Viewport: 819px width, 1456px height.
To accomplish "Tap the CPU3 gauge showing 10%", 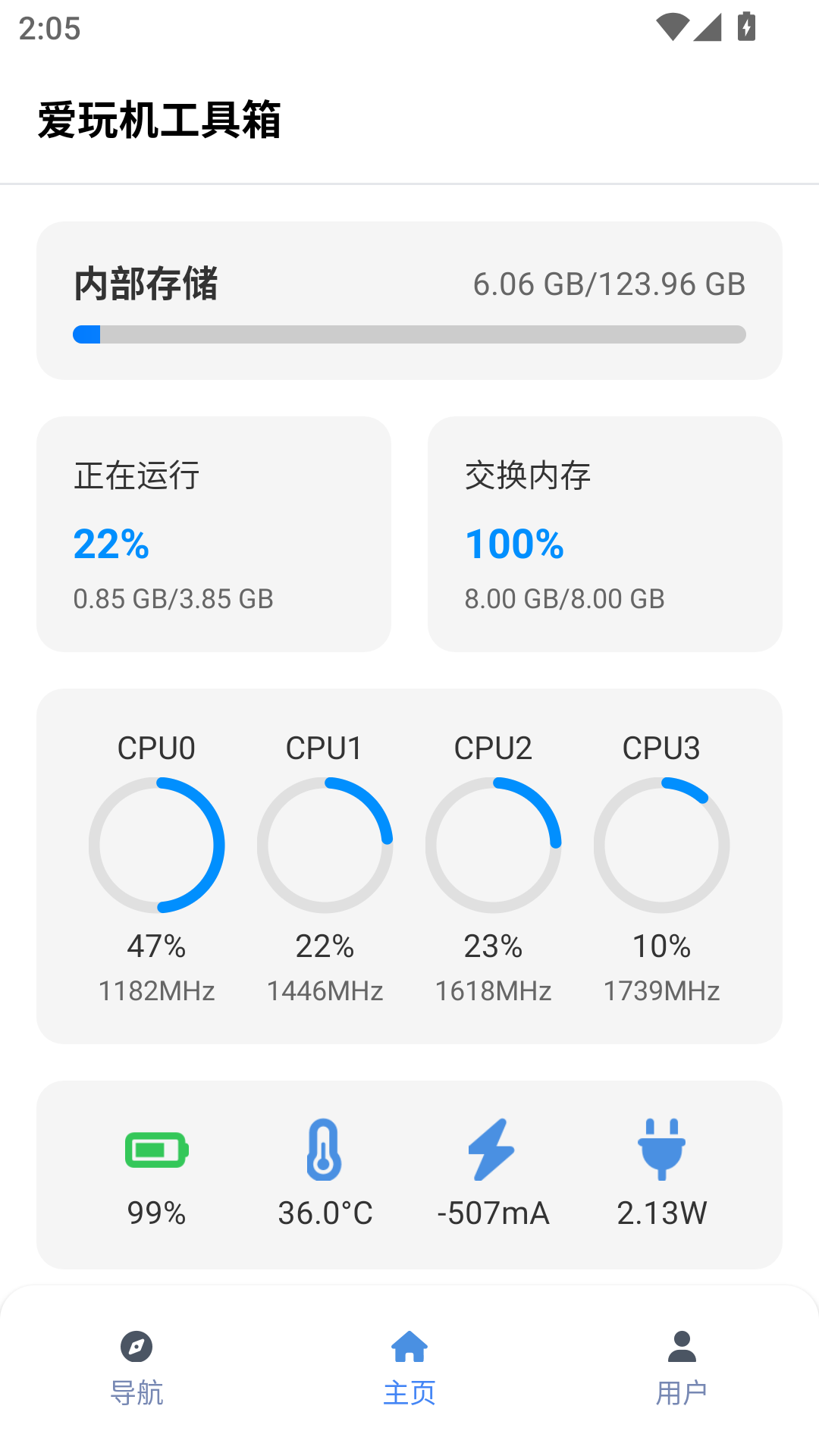I will [x=662, y=844].
